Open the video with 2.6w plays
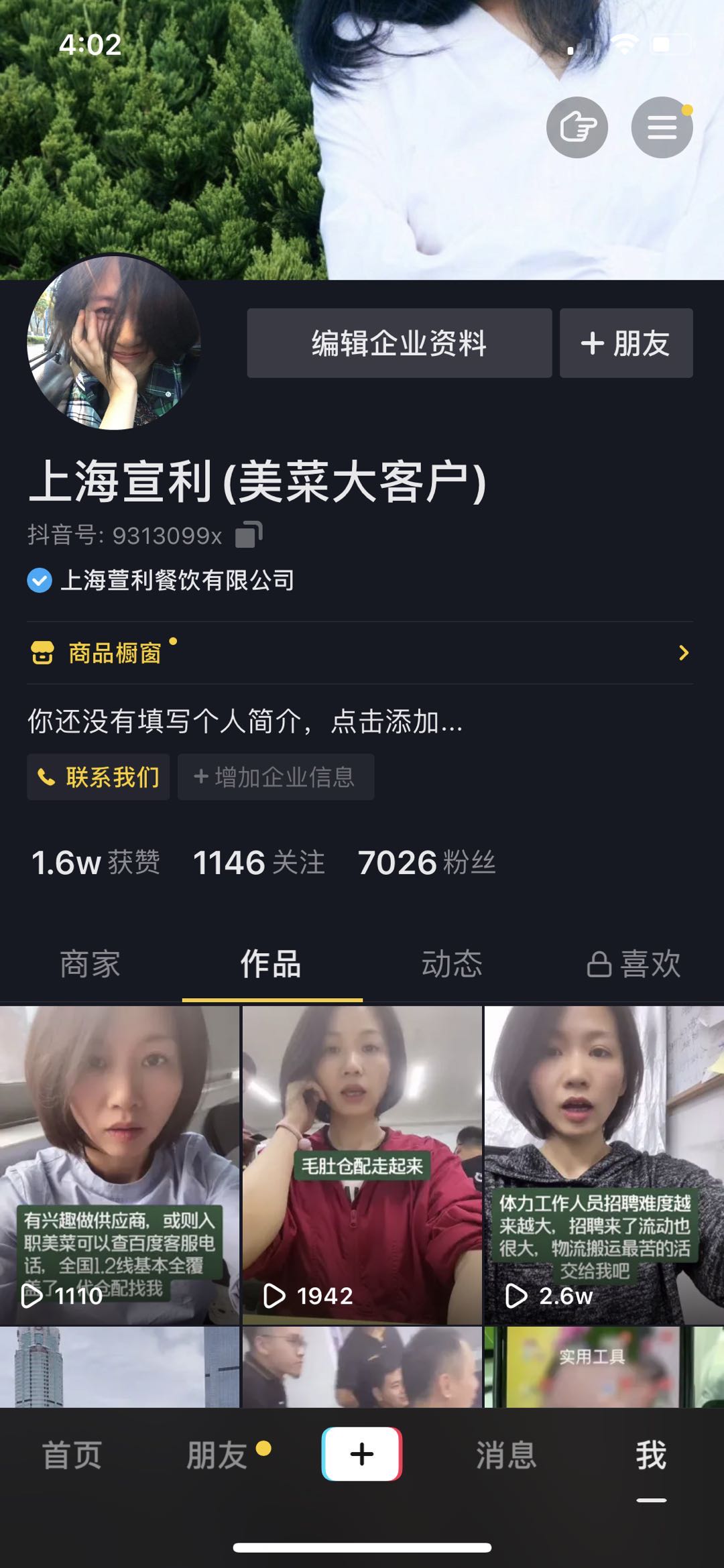 605,1165
